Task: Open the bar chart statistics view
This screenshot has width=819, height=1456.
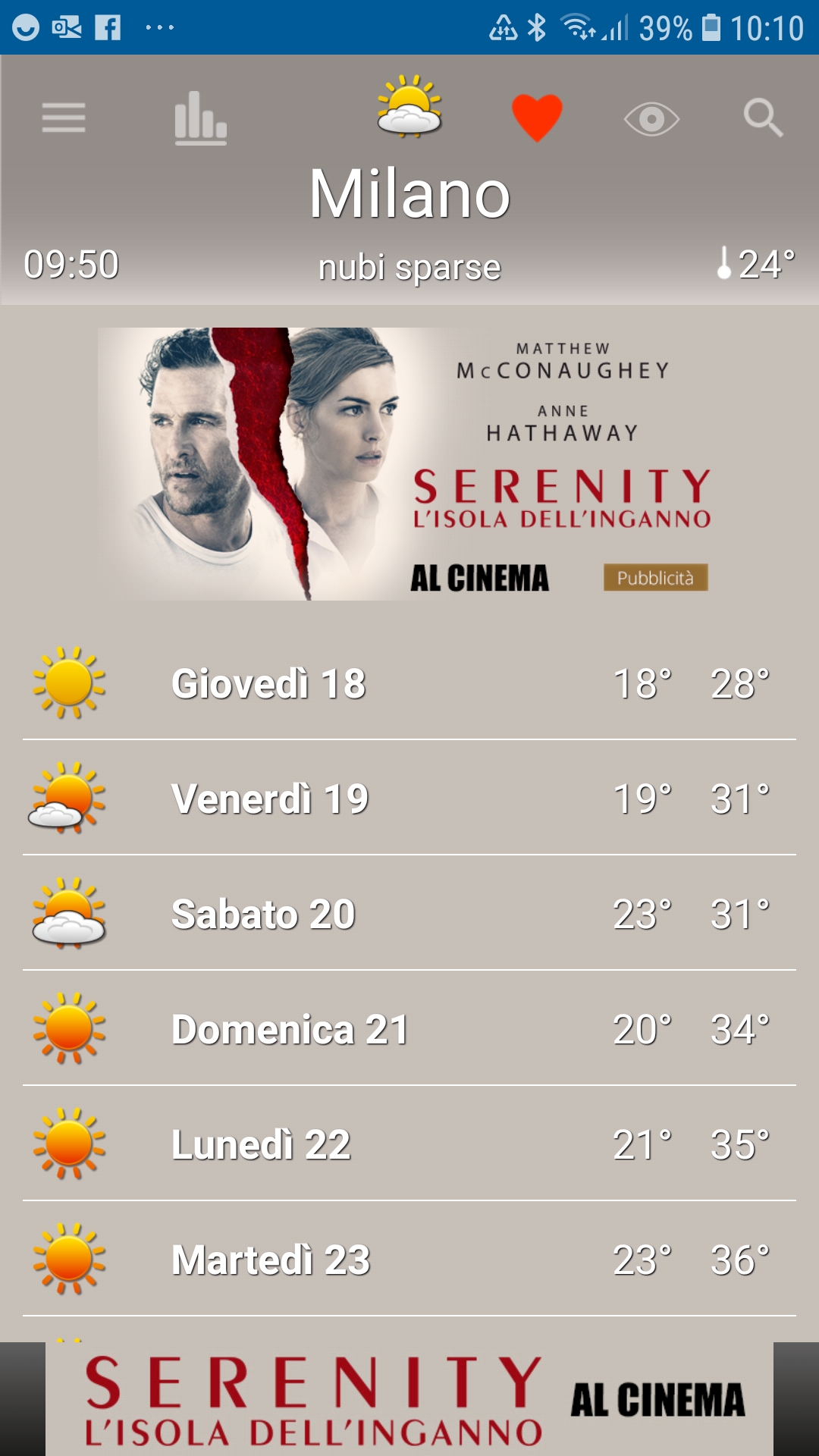Action: 200,118
